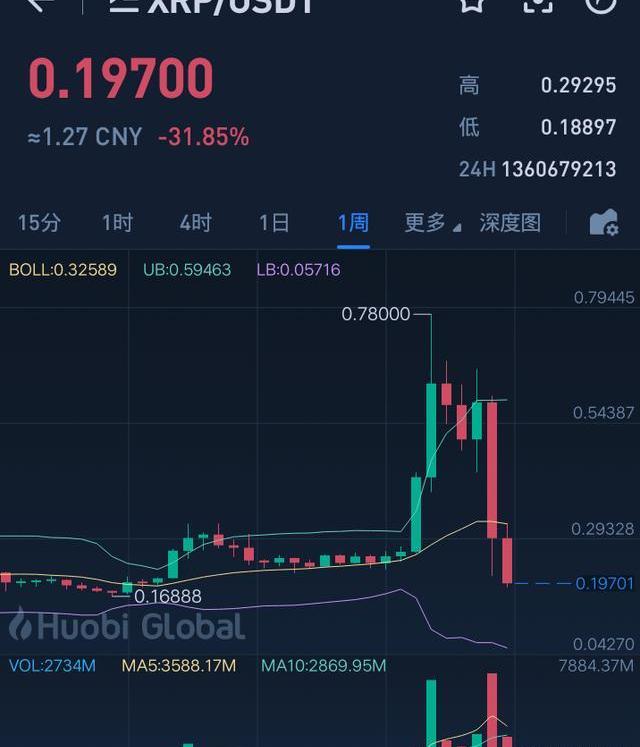This screenshot has width=640, height=747.
Task: Open the XRP/USDT pair switcher
Action: click(215, 5)
